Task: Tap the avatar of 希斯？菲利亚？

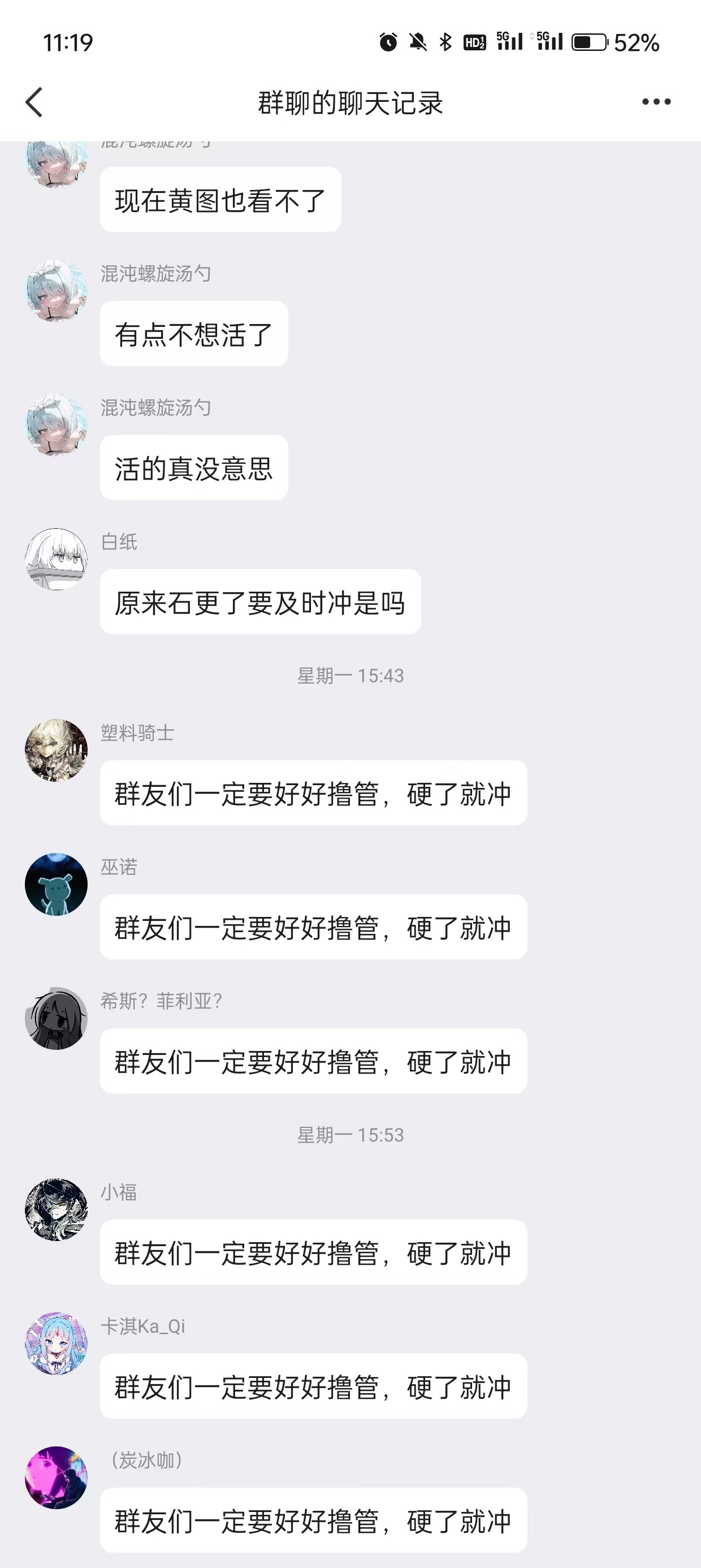Action: (56, 1018)
